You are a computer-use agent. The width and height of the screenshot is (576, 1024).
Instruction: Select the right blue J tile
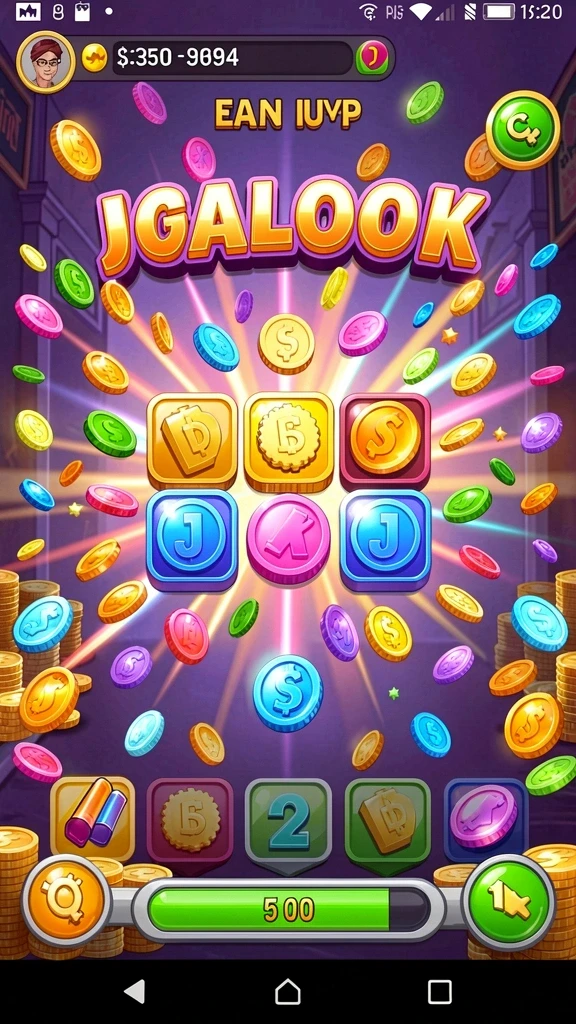point(385,541)
